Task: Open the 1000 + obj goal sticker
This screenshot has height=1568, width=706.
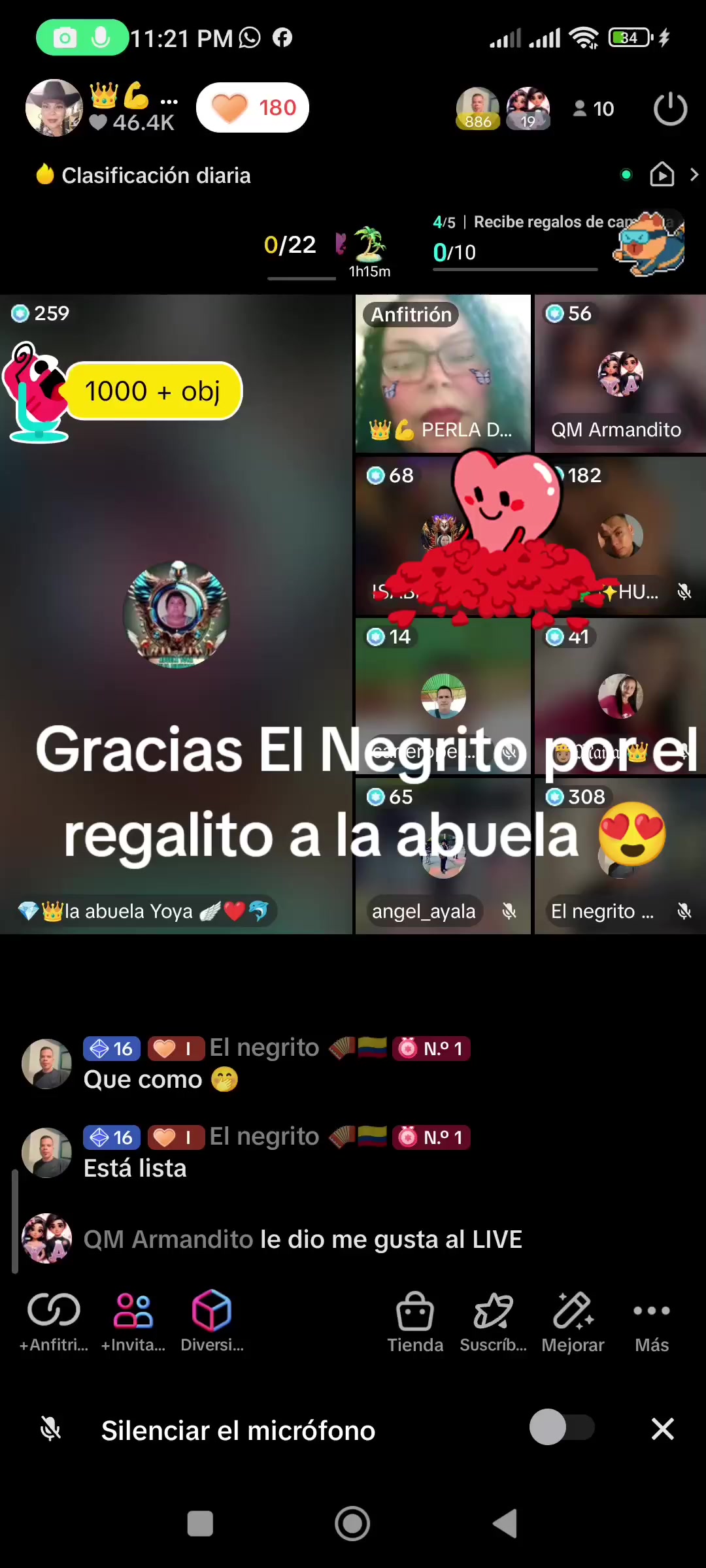Action: pyautogui.click(x=124, y=391)
